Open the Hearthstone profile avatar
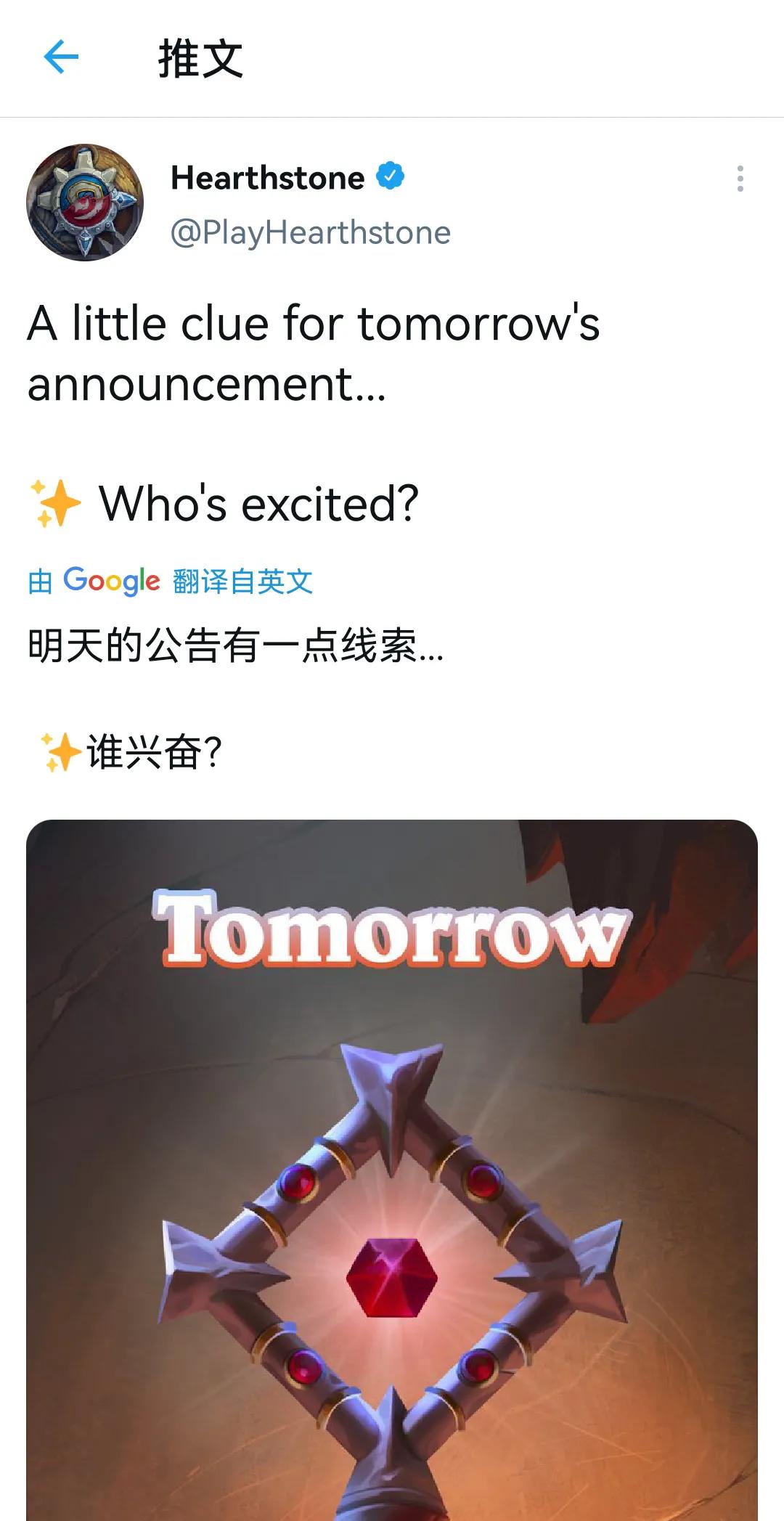The width and height of the screenshot is (784, 1521). [85, 203]
